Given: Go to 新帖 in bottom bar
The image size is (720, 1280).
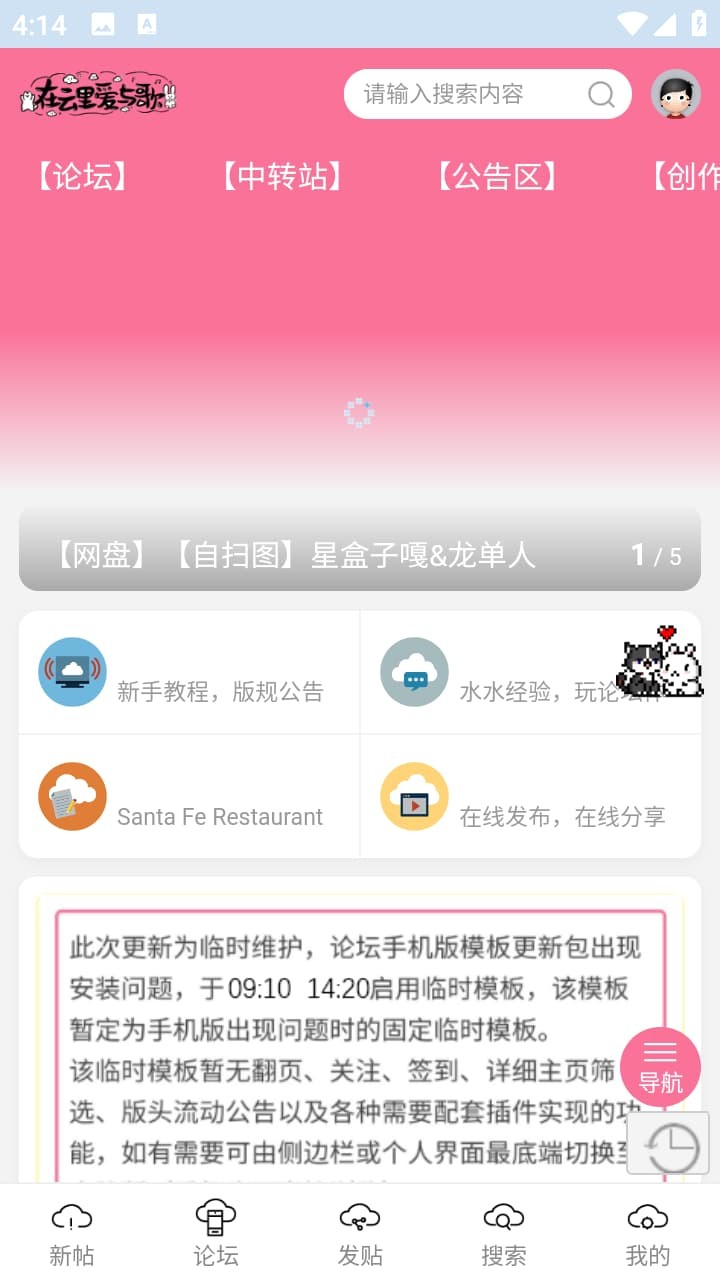Looking at the screenshot, I should coord(72,1234).
